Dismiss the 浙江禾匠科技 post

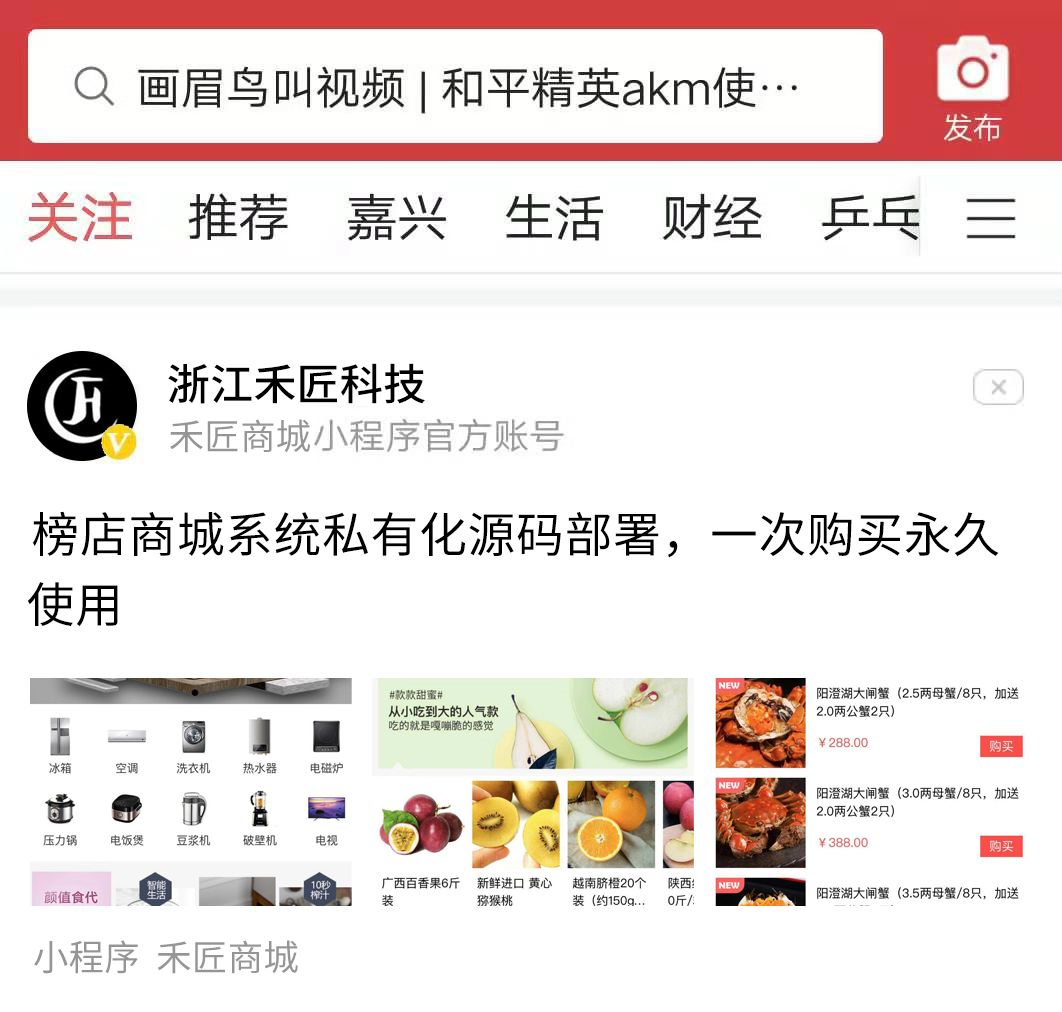[x=998, y=388]
